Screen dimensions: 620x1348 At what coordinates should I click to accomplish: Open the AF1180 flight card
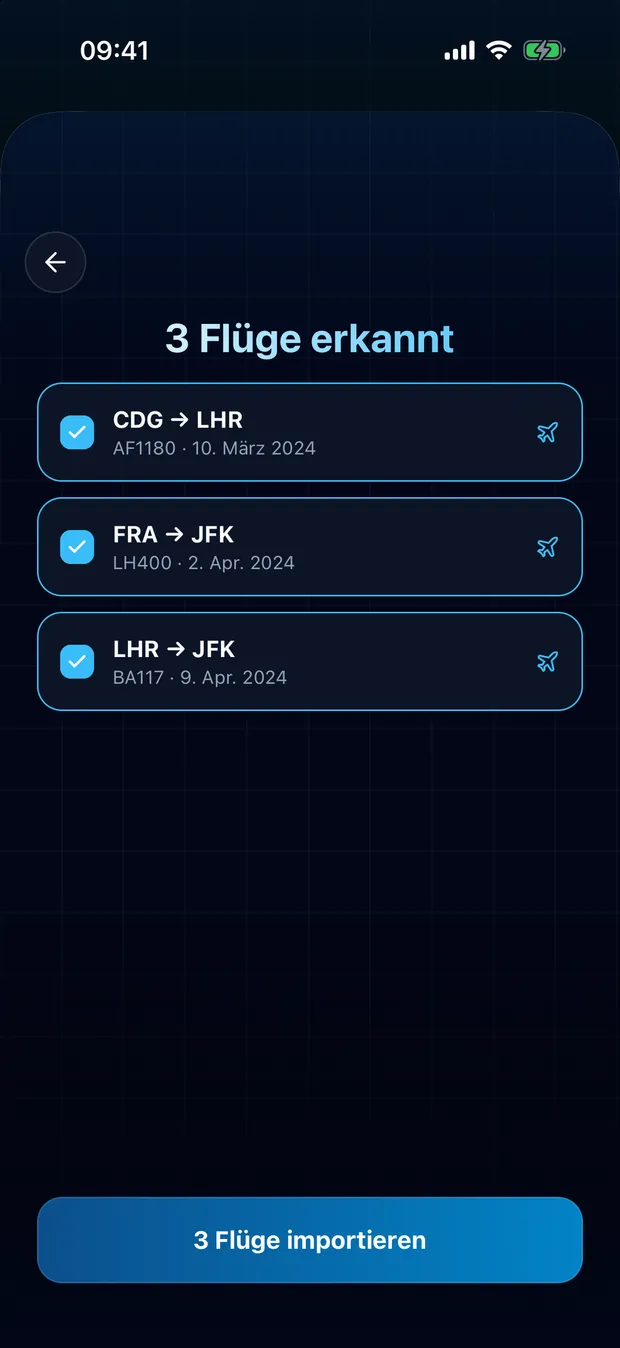[x=310, y=432]
